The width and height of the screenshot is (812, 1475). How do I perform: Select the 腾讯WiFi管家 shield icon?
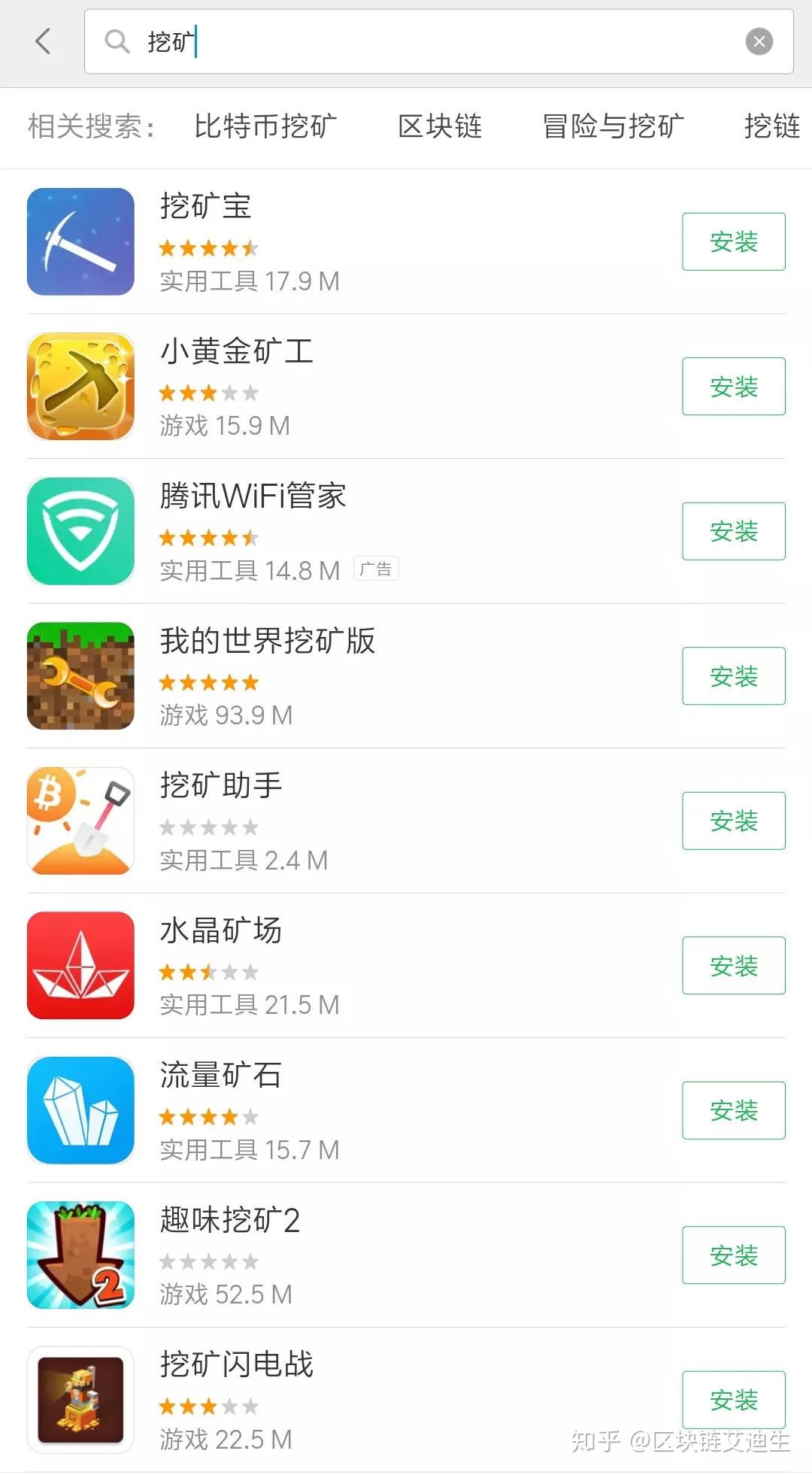click(80, 530)
